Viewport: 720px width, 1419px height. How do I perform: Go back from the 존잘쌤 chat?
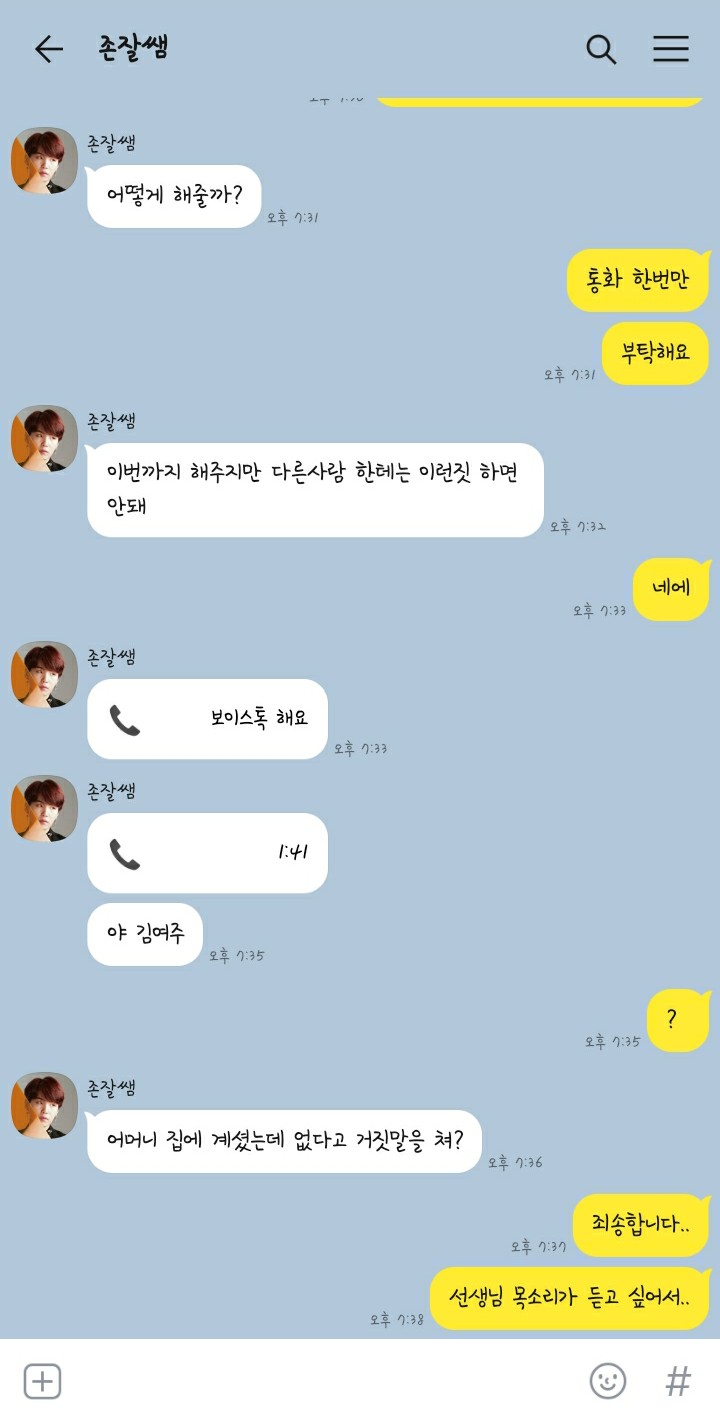48,49
